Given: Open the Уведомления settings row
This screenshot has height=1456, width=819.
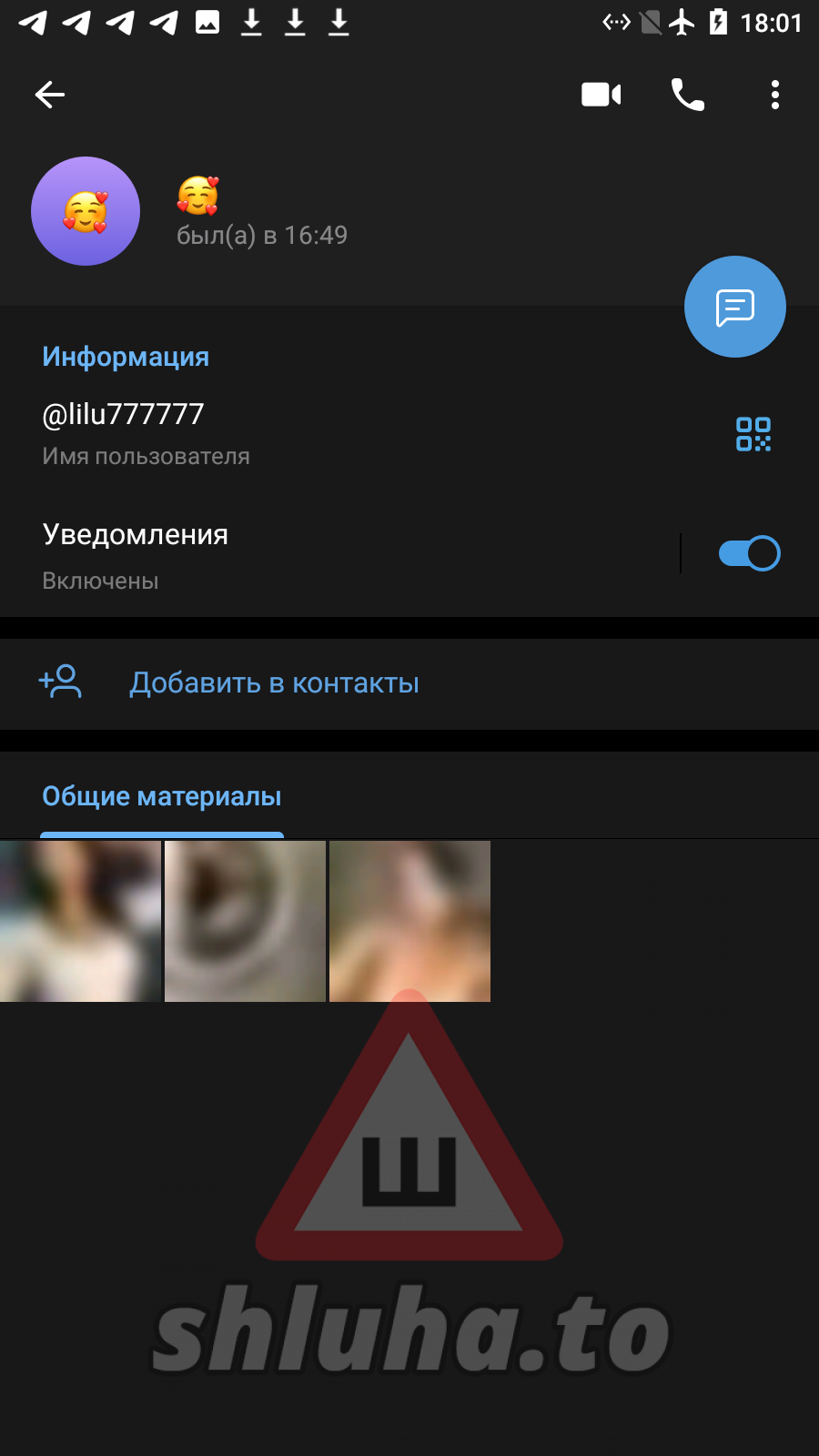Looking at the screenshot, I should click(x=273, y=553).
